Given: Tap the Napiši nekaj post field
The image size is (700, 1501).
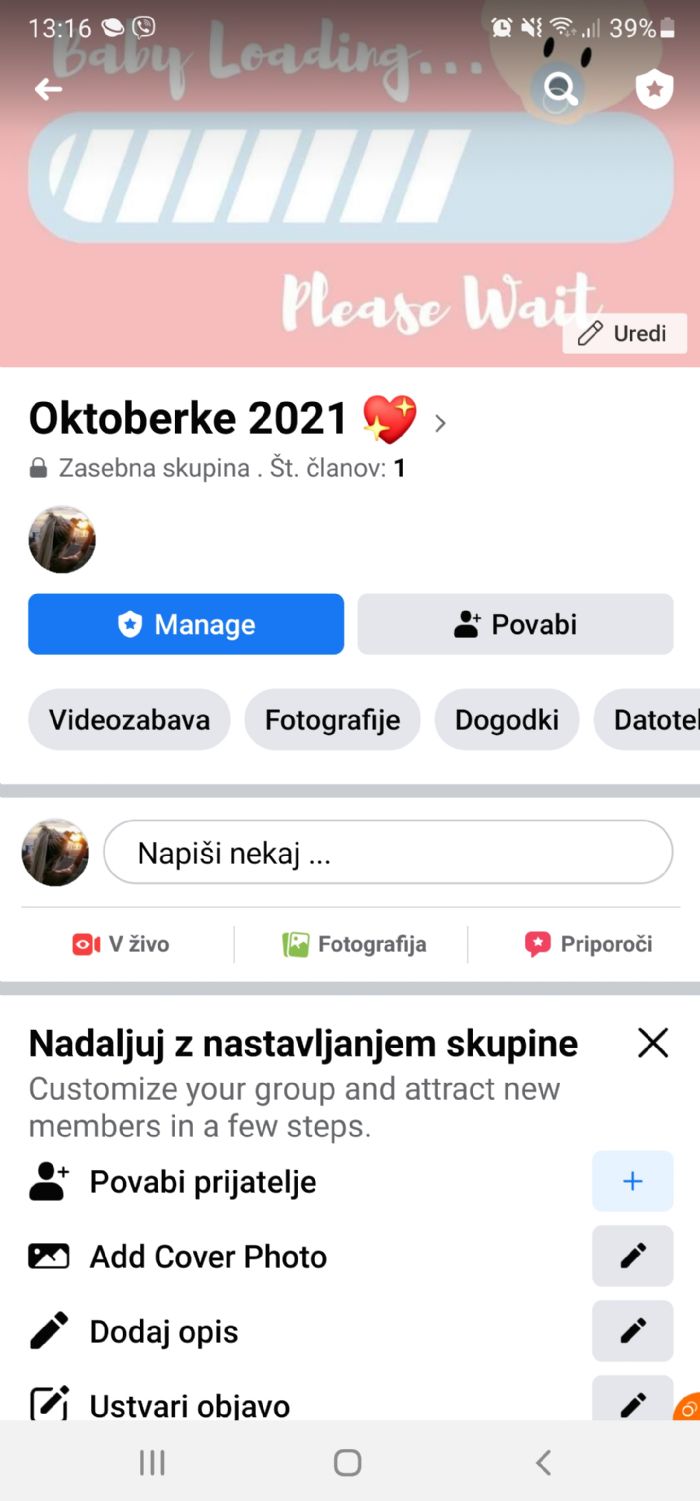Looking at the screenshot, I should click(x=388, y=853).
